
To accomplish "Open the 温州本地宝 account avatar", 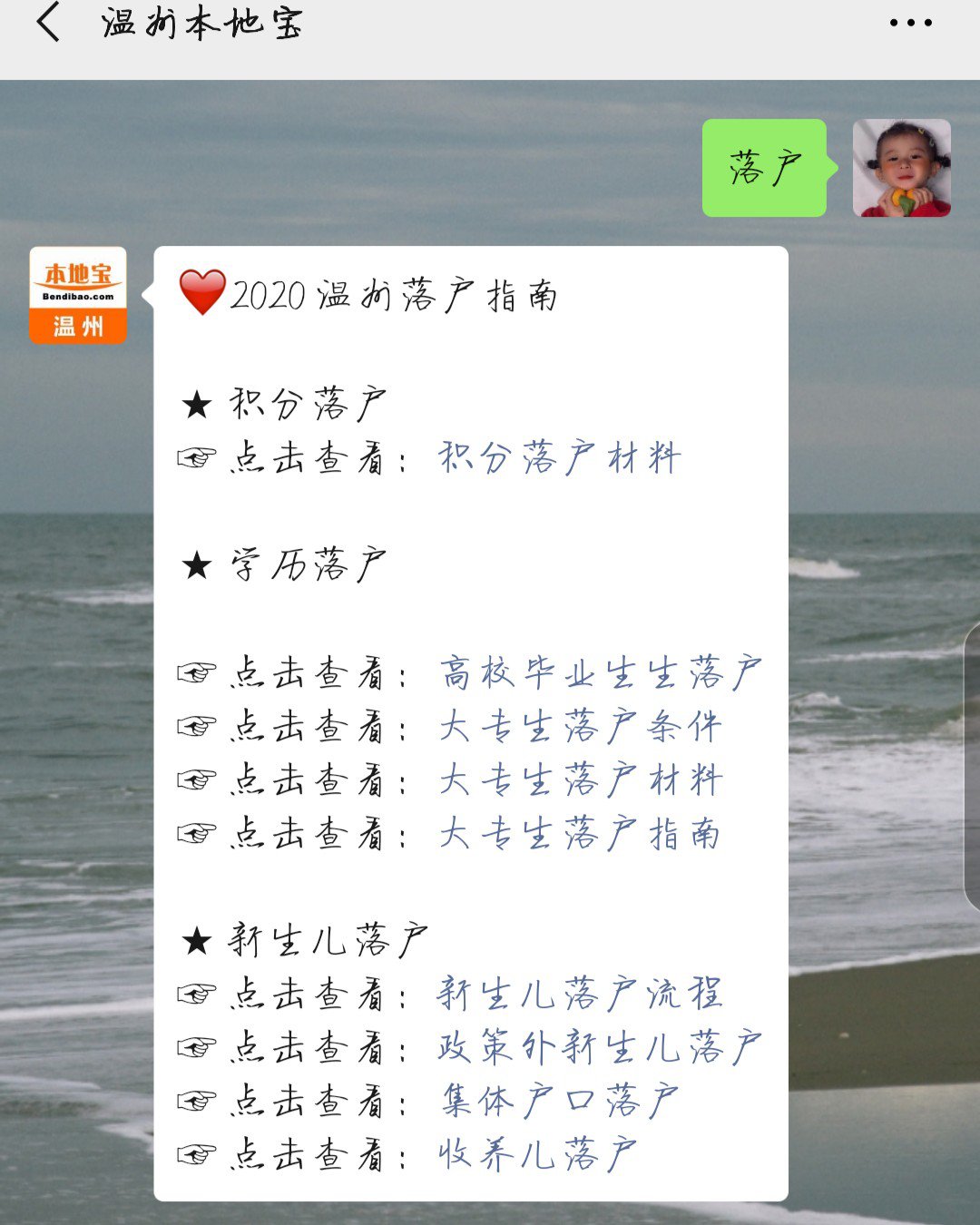I will 78,296.
